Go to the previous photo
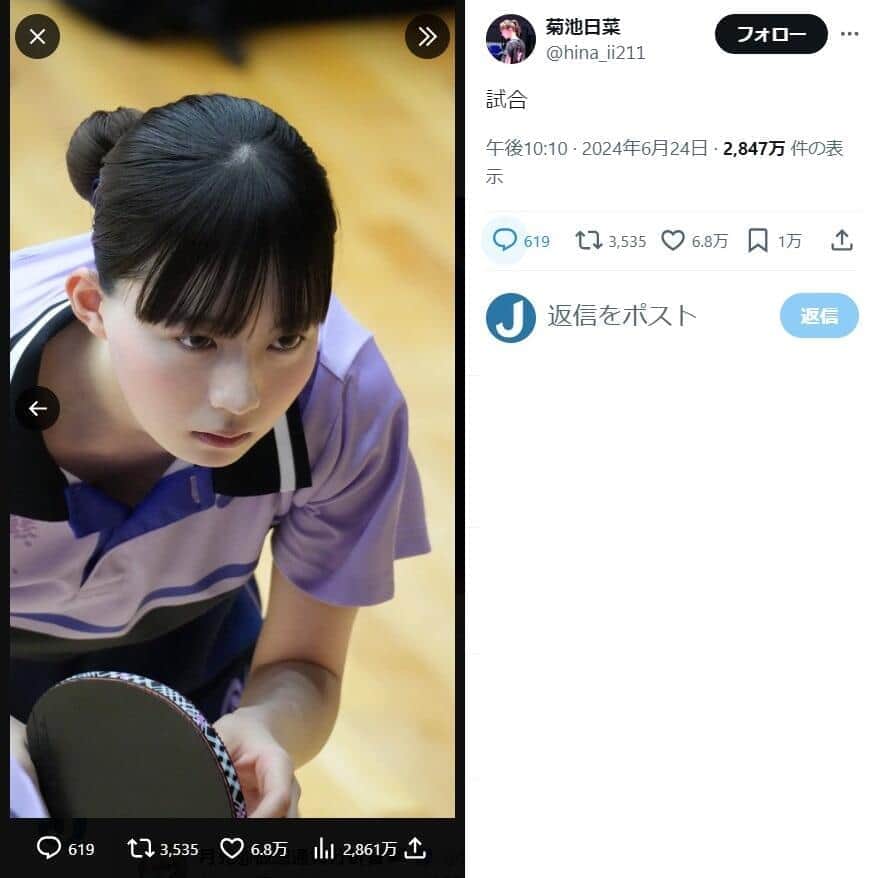 click(37, 408)
